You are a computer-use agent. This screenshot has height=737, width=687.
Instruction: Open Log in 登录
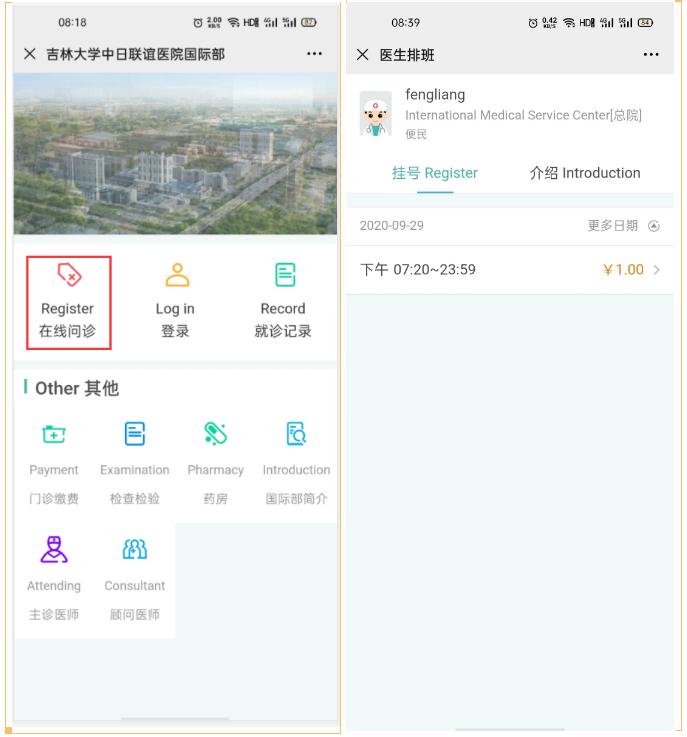(x=175, y=301)
